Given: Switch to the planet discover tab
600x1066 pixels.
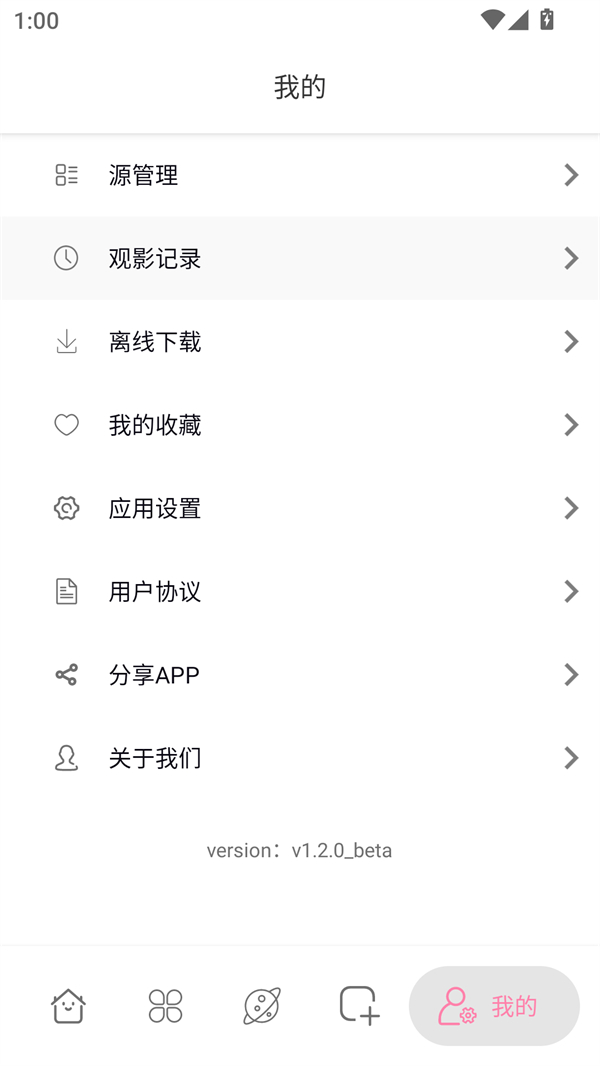Looking at the screenshot, I should (x=262, y=1005).
